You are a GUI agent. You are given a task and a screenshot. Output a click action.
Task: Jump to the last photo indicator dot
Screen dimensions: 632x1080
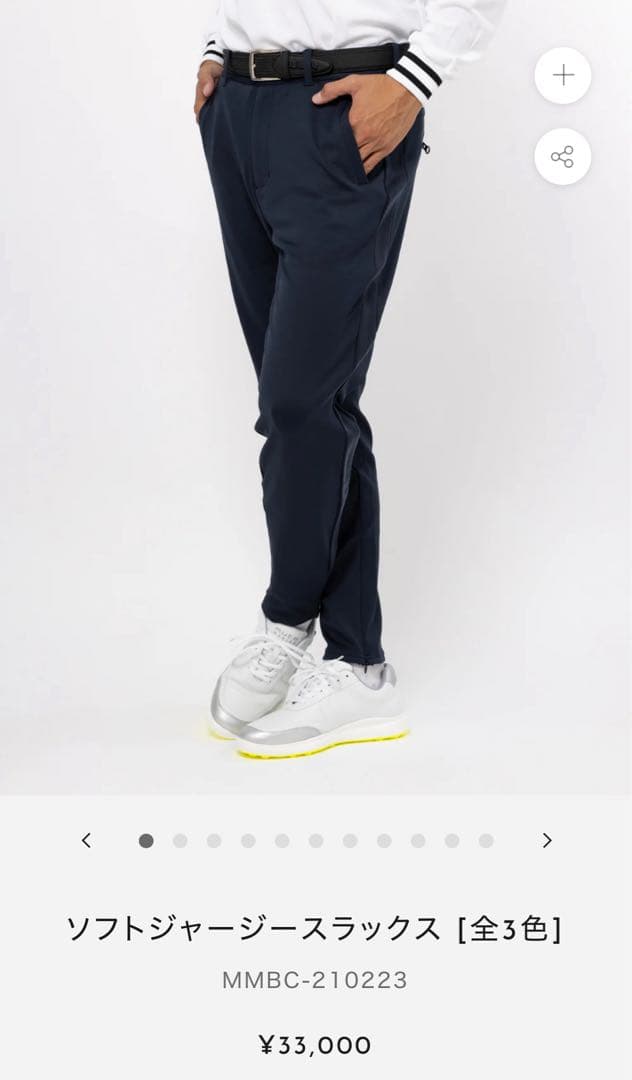[486, 841]
